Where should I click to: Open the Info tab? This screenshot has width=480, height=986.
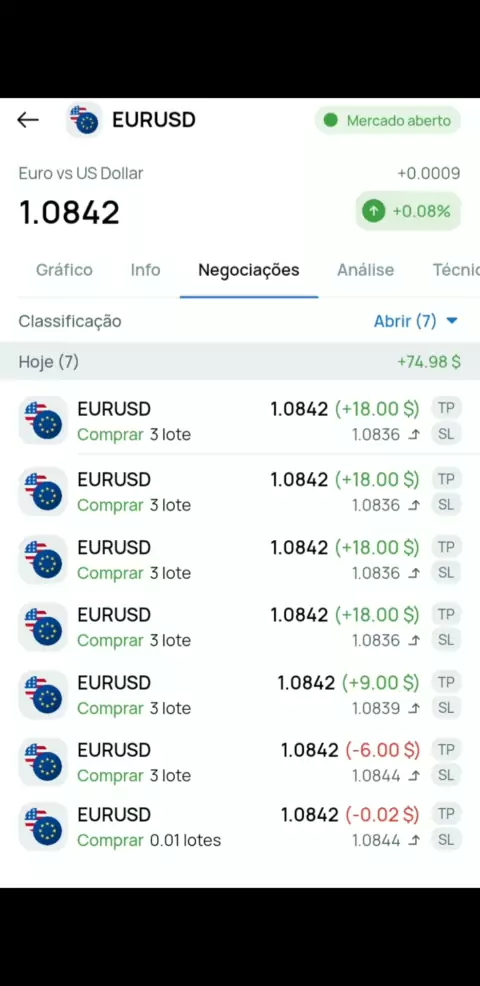tap(145, 270)
